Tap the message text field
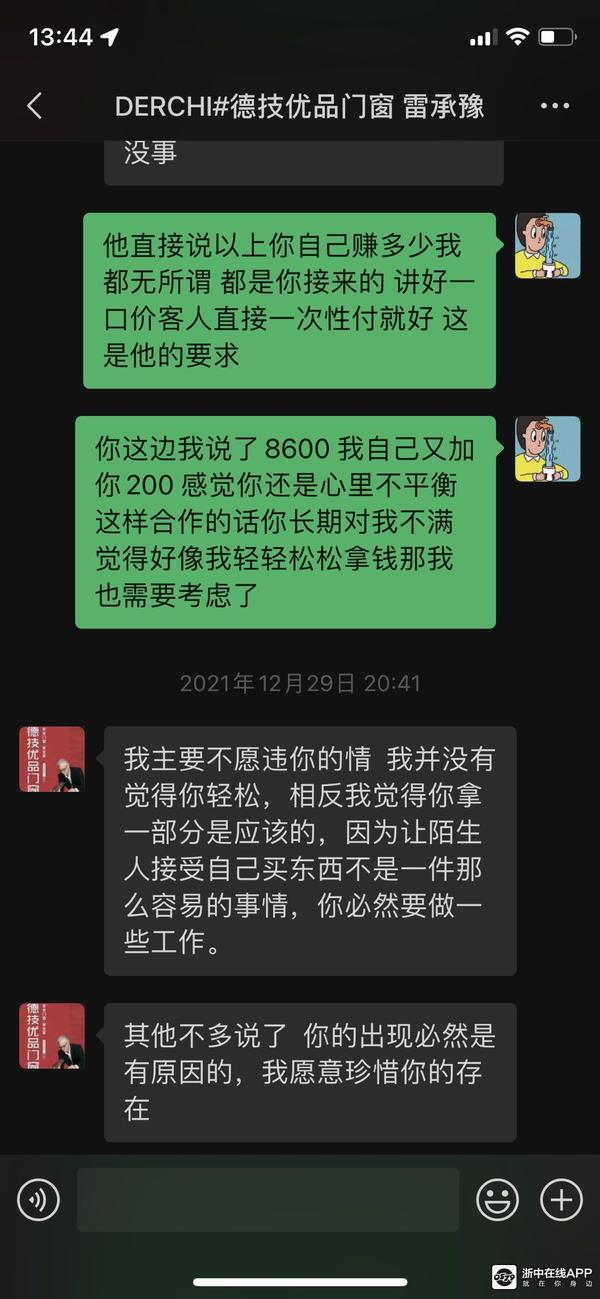Screen dimensions: 600x1299 pyautogui.click(x=268, y=1198)
